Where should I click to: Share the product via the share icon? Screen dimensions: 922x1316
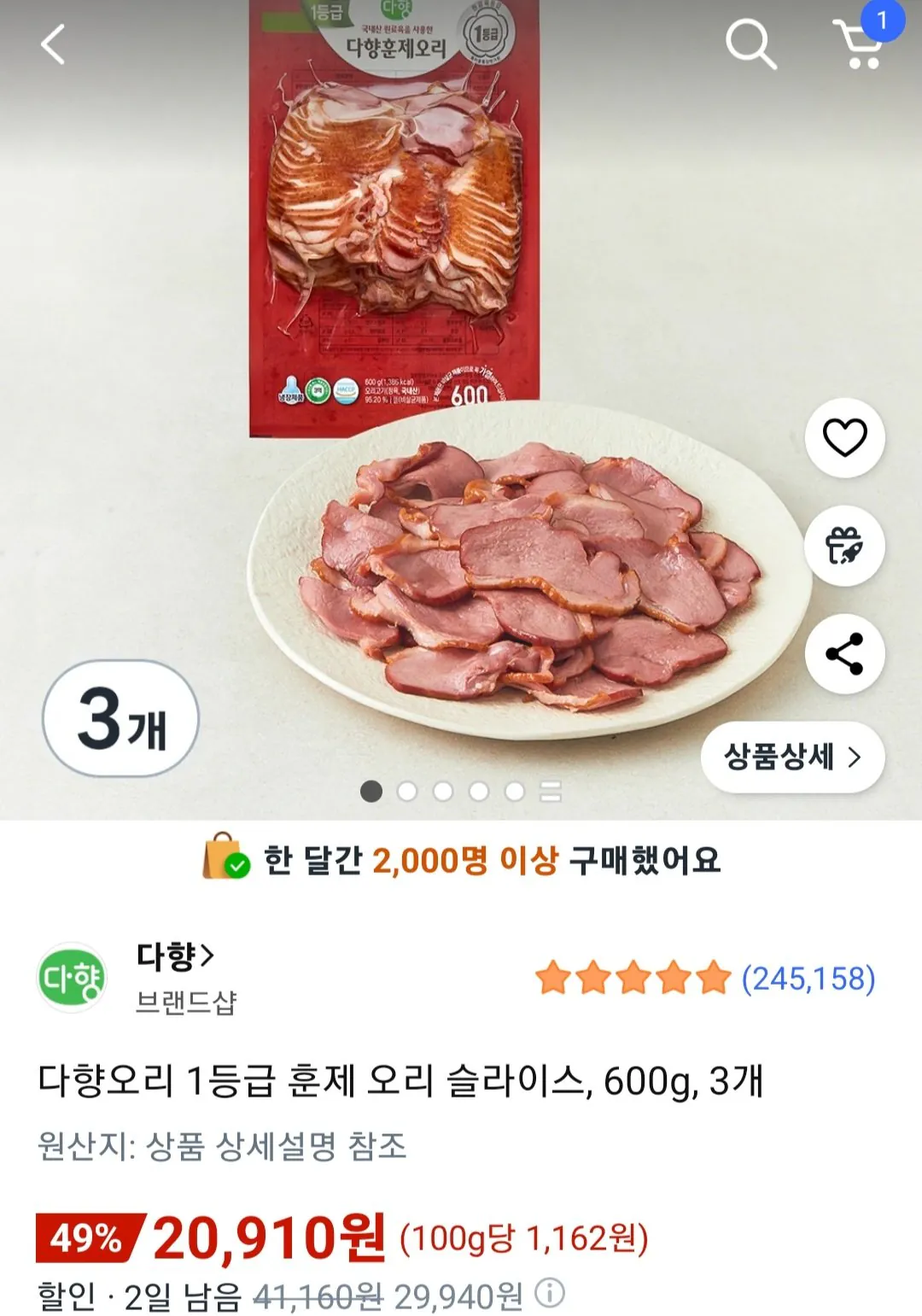point(843,653)
